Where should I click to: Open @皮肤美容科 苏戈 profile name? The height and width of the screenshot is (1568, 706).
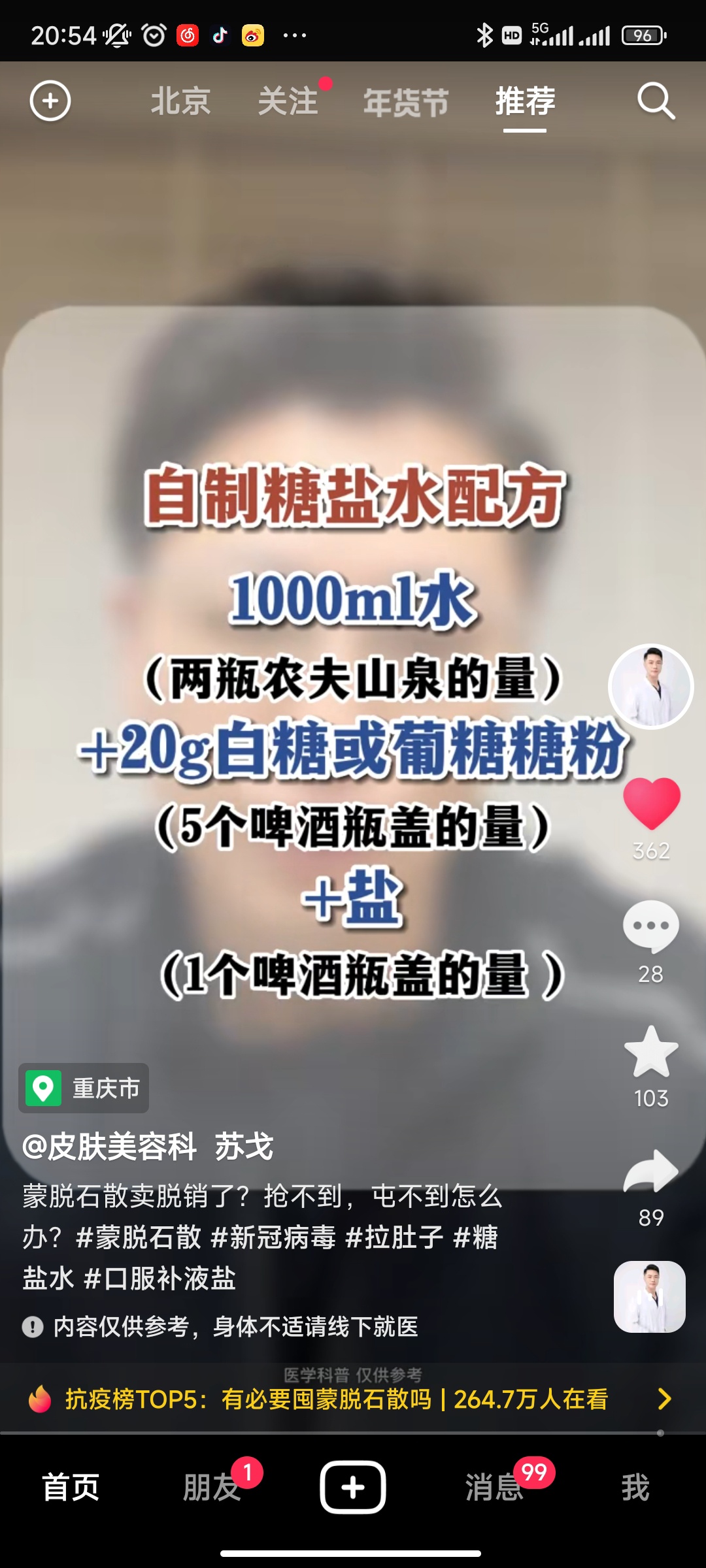(x=148, y=1147)
